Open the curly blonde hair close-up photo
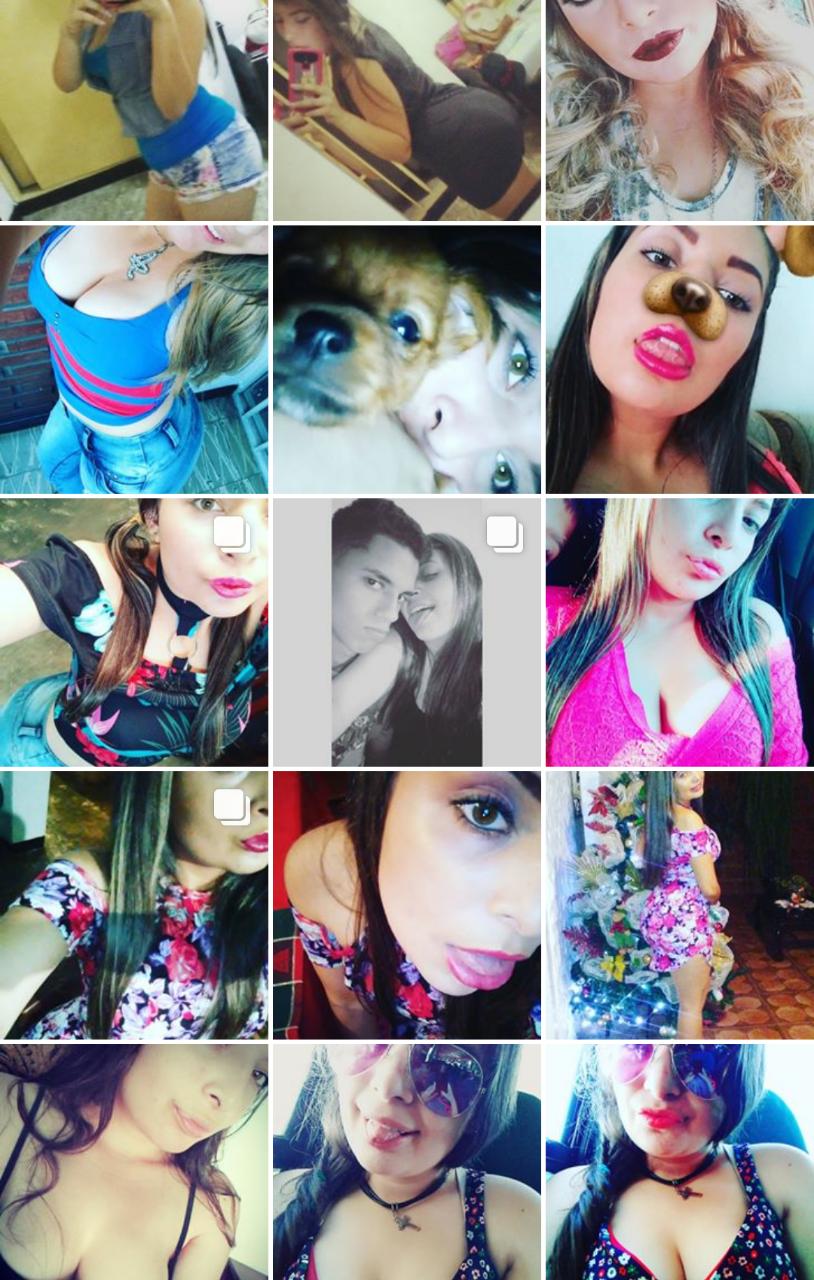The image size is (814, 1280). tap(680, 110)
